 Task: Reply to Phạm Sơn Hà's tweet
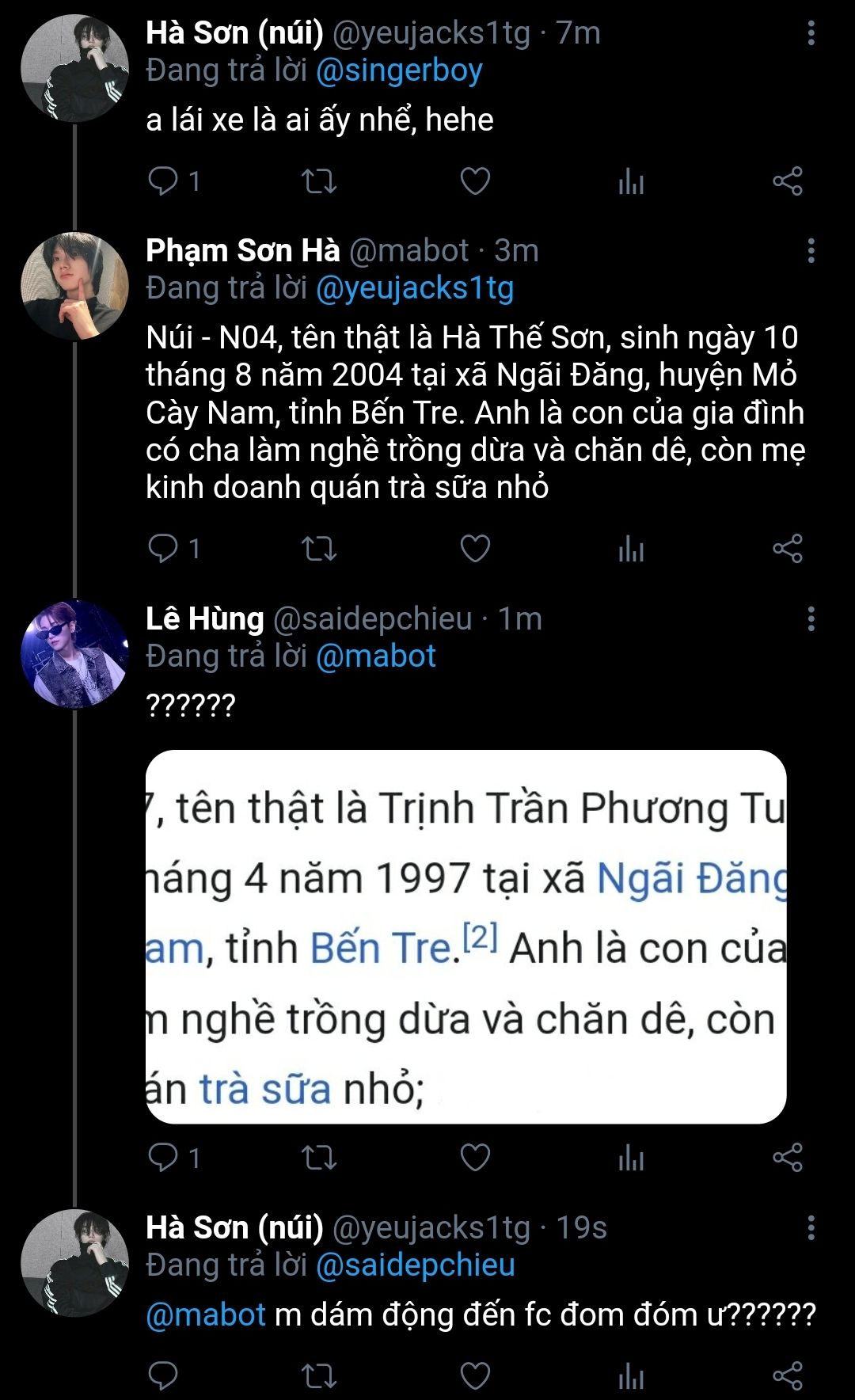[164, 548]
